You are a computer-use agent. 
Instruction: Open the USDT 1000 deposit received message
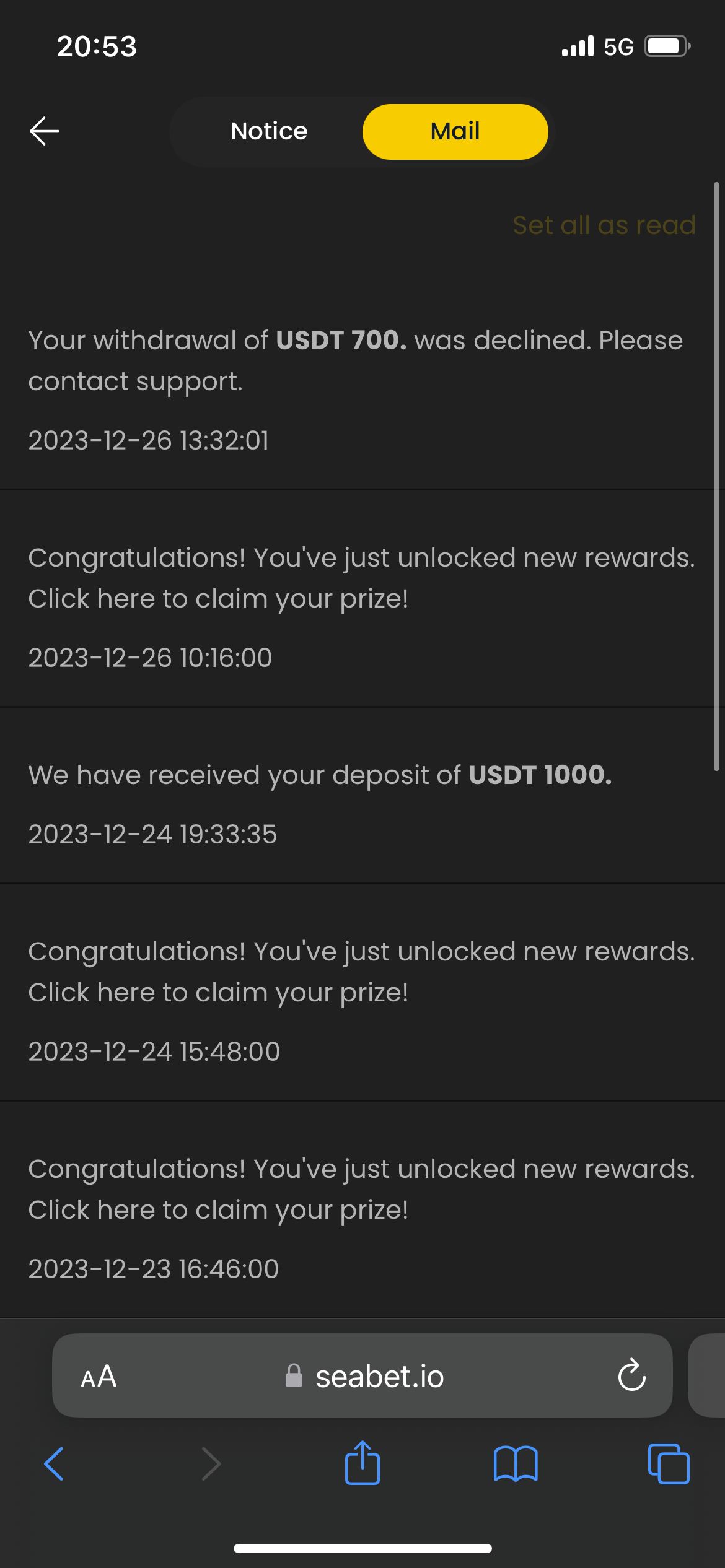pyautogui.click(x=362, y=796)
